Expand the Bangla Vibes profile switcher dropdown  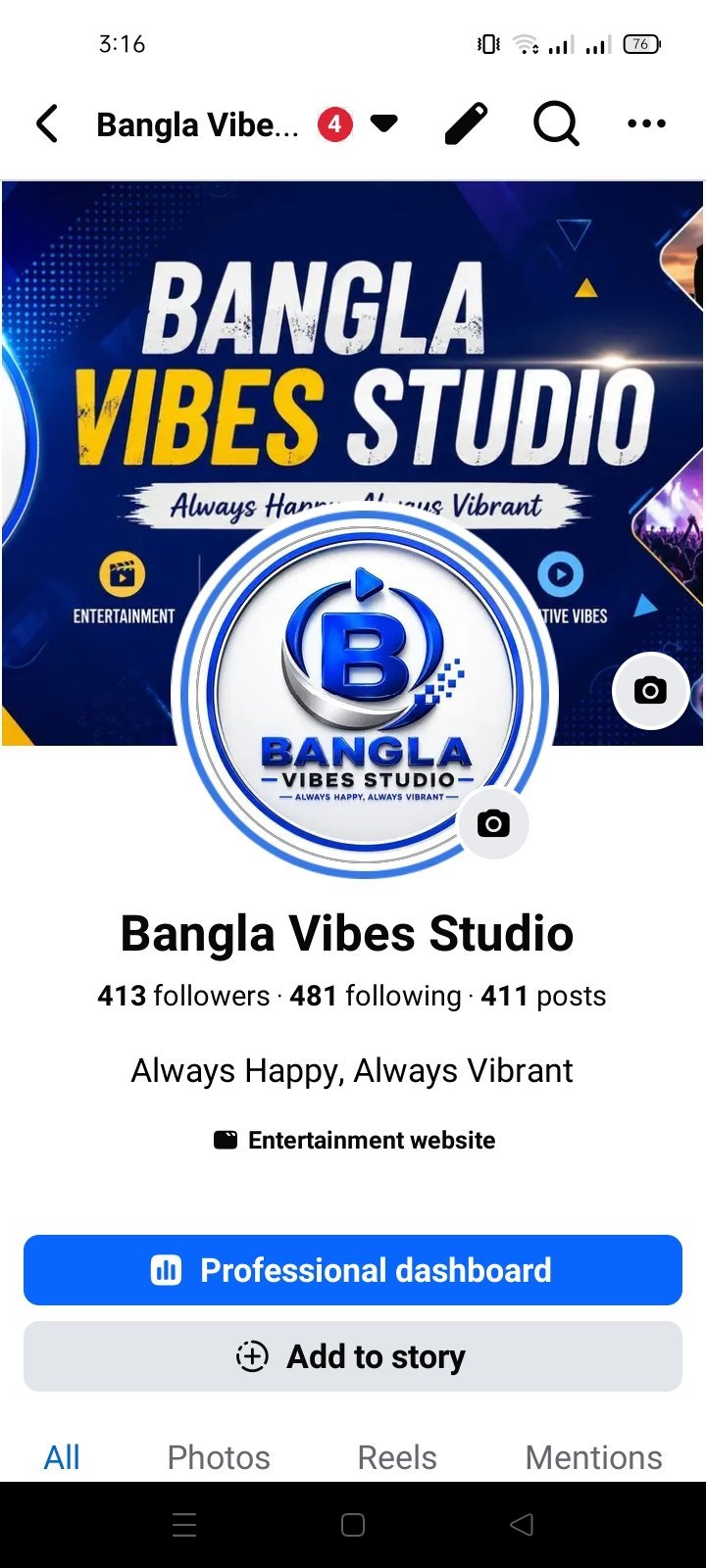point(384,123)
